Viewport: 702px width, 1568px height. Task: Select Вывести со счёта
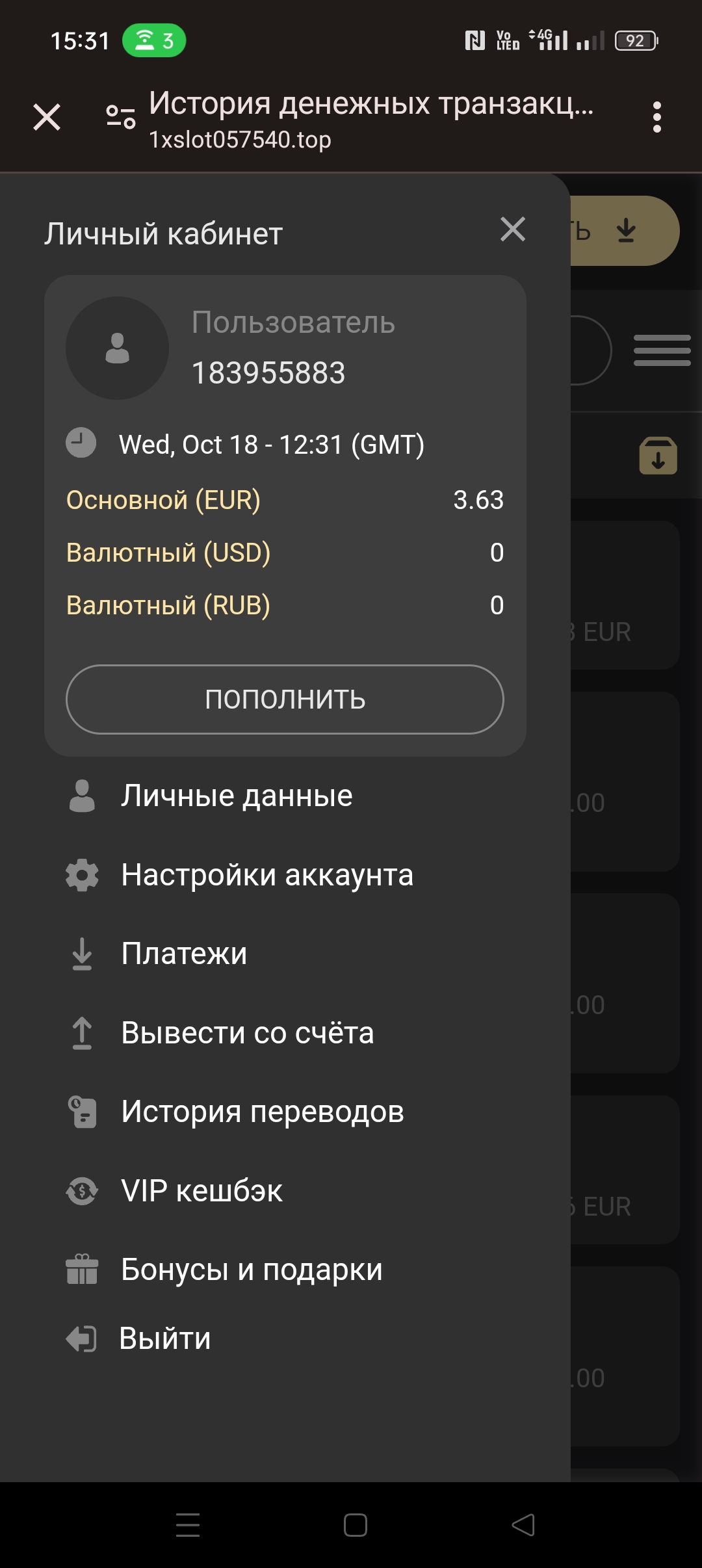[x=247, y=1033]
